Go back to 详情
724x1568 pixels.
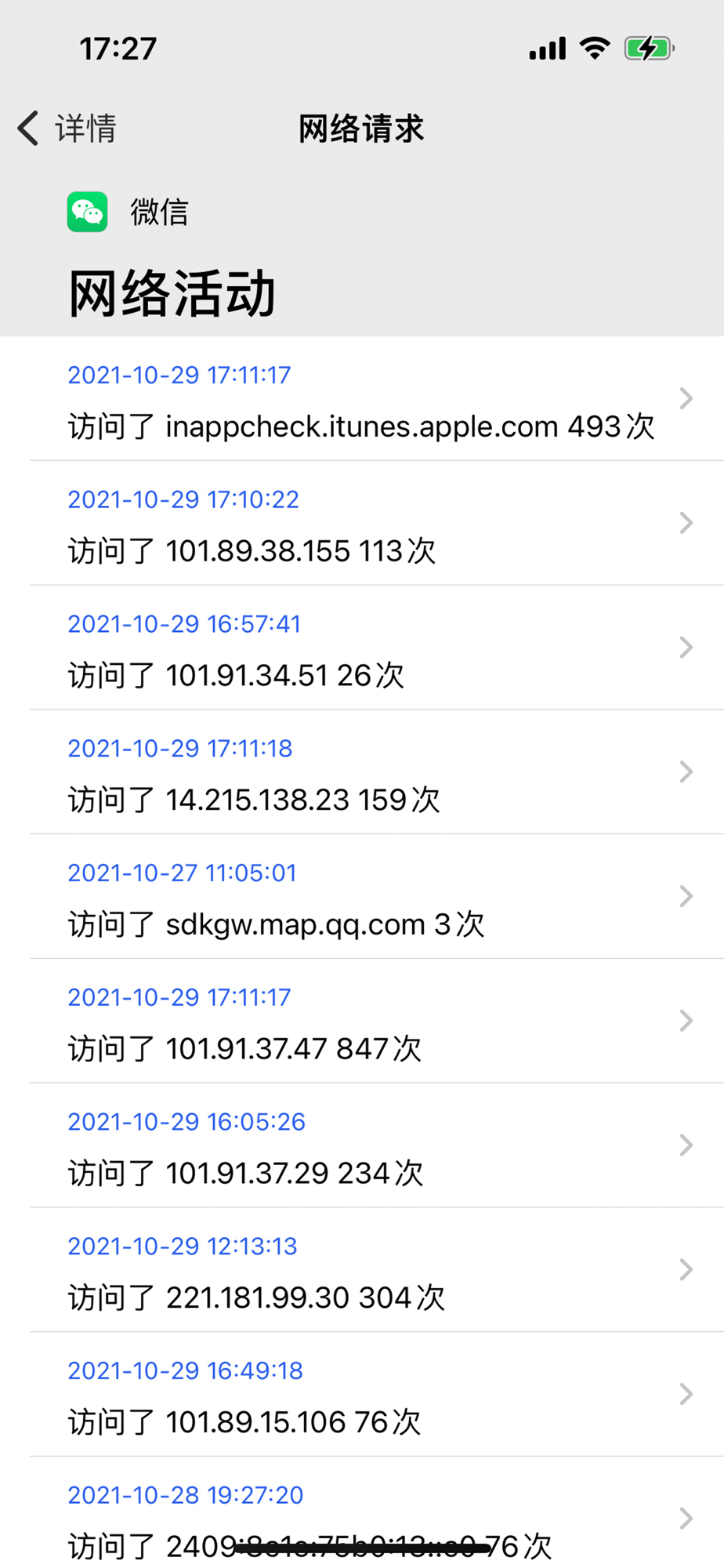coord(67,129)
